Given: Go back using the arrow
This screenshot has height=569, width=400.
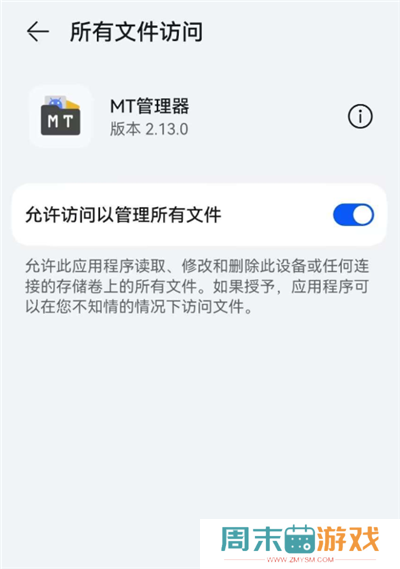Looking at the screenshot, I should point(38,32).
